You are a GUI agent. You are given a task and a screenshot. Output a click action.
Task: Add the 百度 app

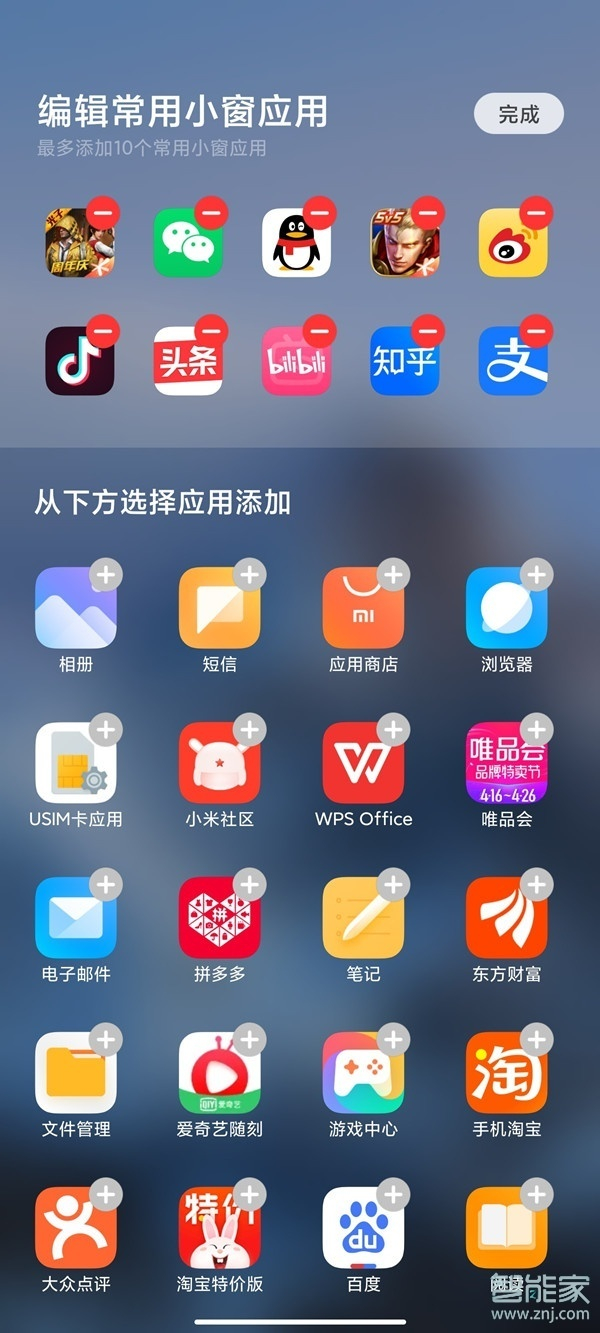coord(393,1194)
